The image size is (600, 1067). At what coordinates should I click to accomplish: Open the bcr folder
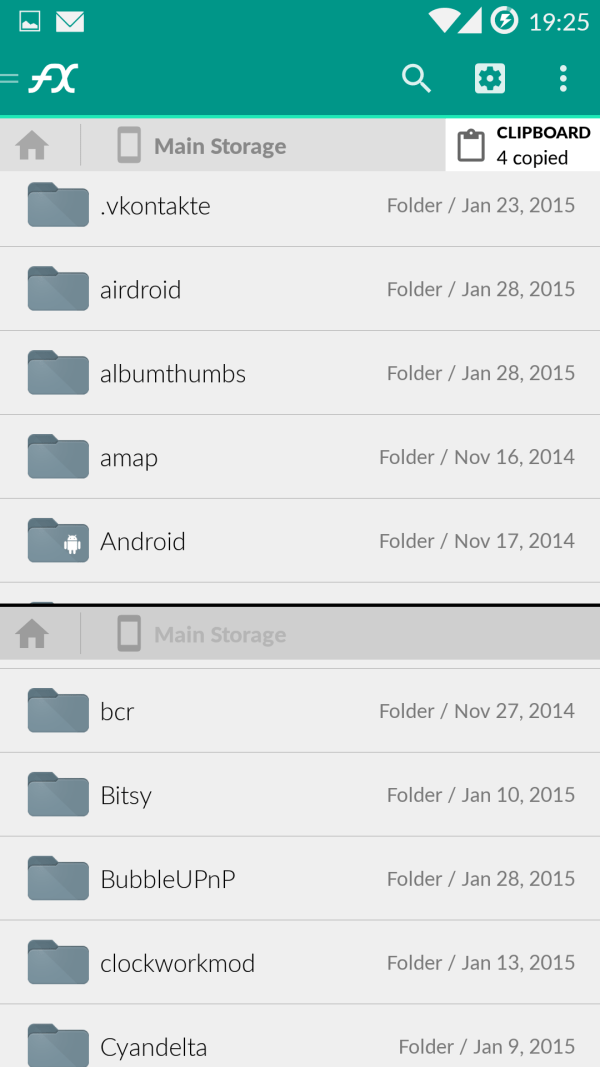[x=300, y=712]
